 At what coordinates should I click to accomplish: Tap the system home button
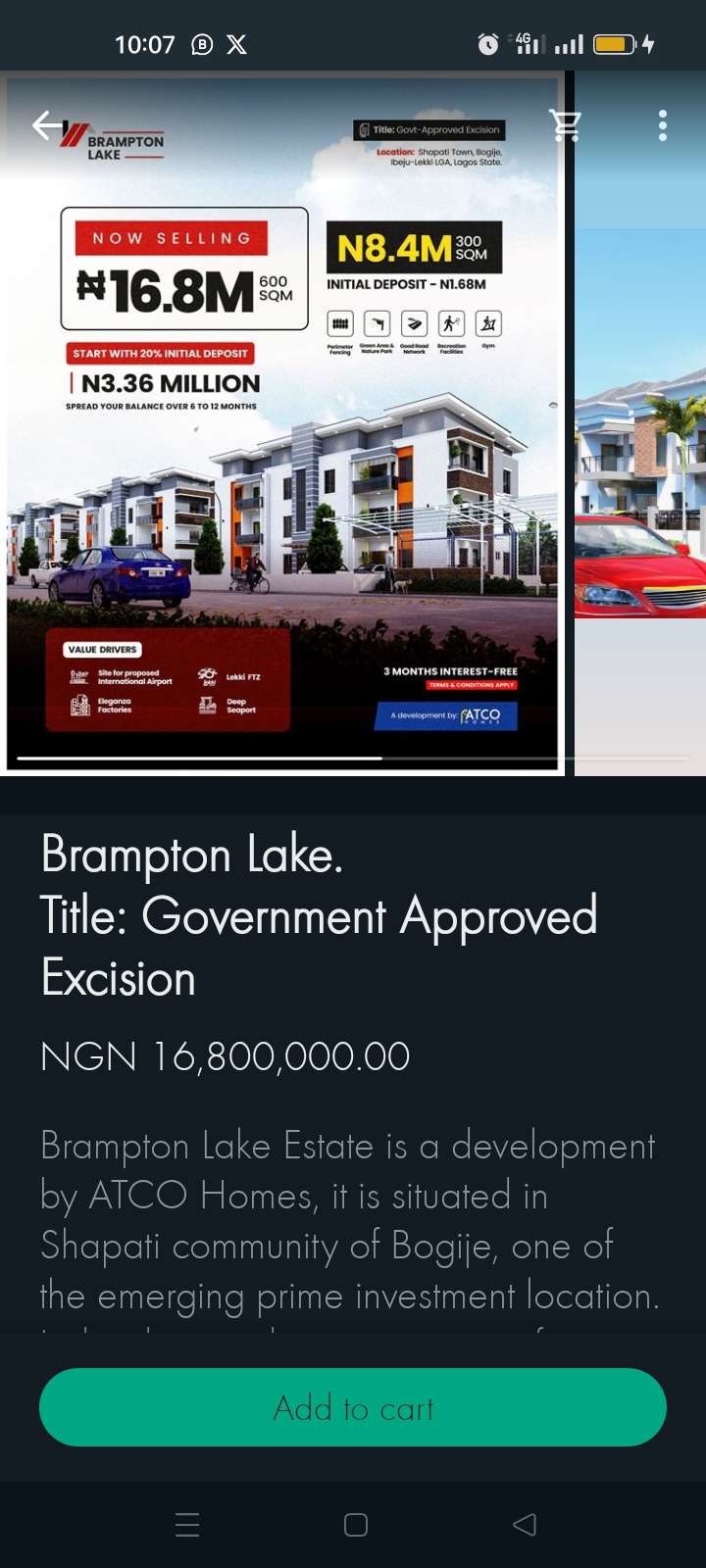356,1525
